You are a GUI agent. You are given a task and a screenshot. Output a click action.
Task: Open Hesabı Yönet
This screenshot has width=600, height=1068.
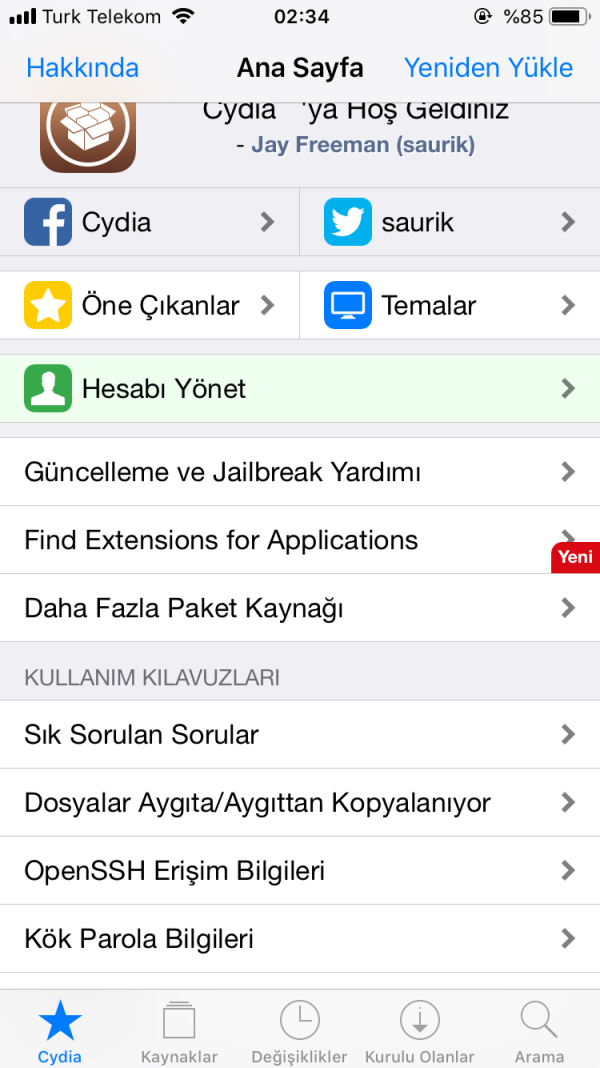coord(300,388)
